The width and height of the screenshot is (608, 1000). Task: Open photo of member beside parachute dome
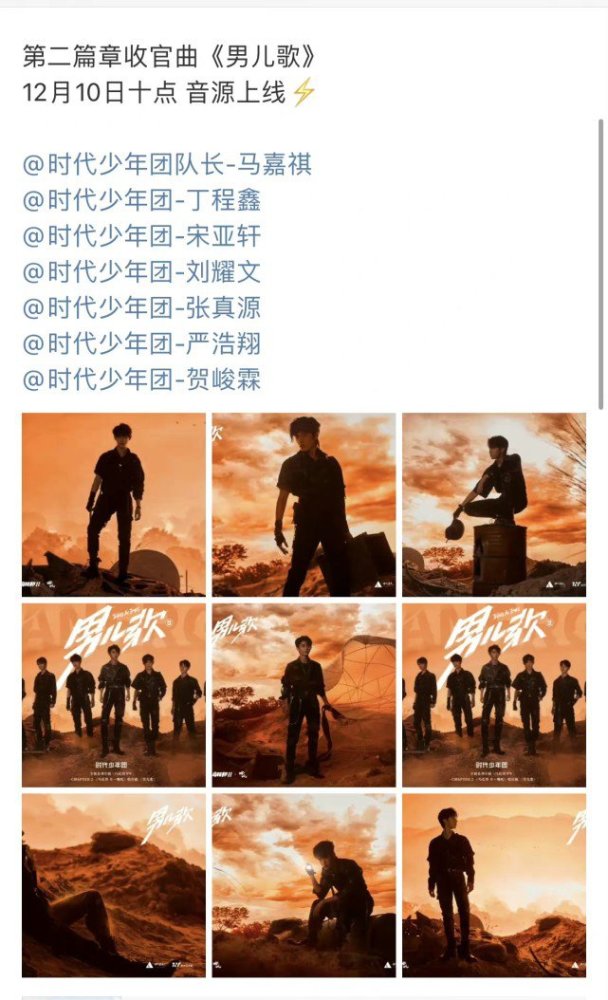coord(303,694)
